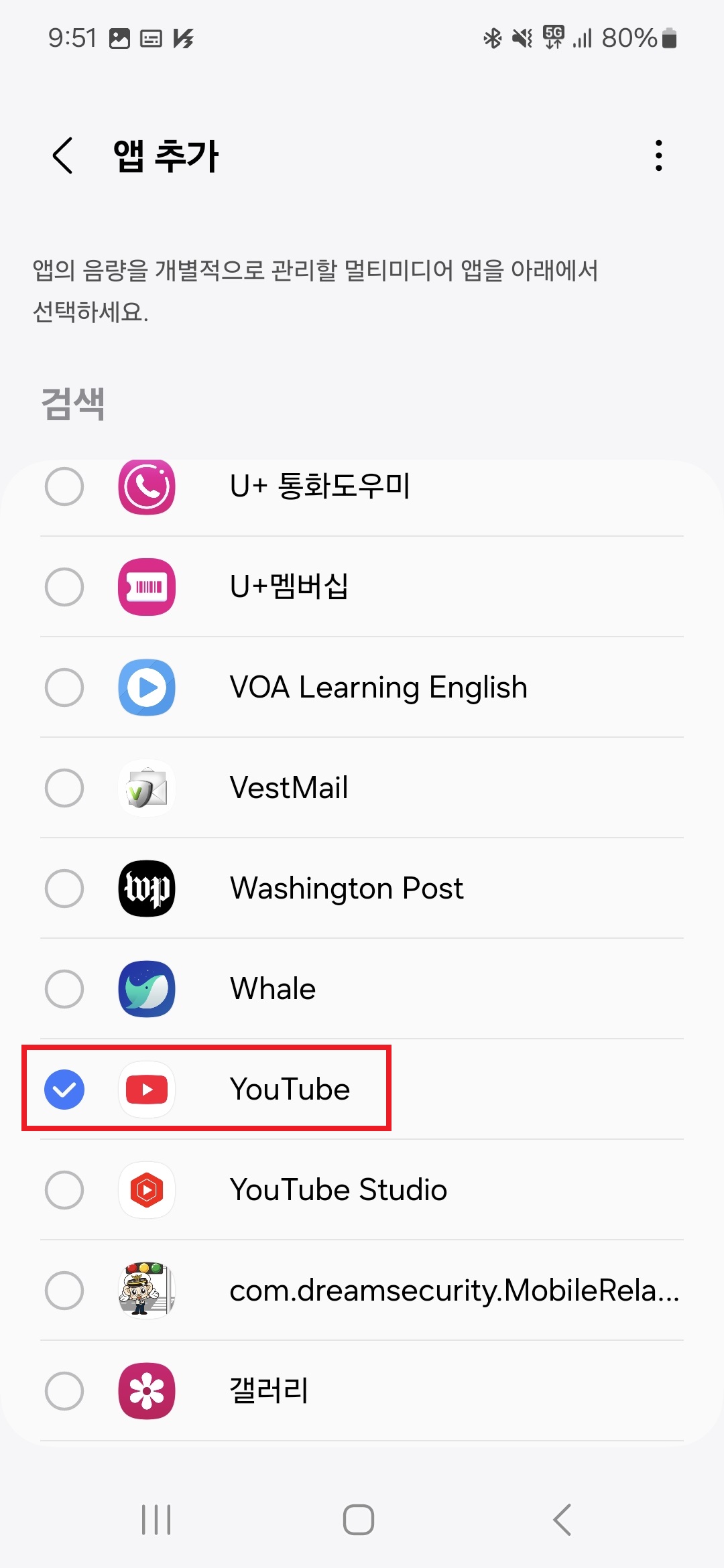Select the Whale app checkbox
724x1568 pixels.
(64, 988)
